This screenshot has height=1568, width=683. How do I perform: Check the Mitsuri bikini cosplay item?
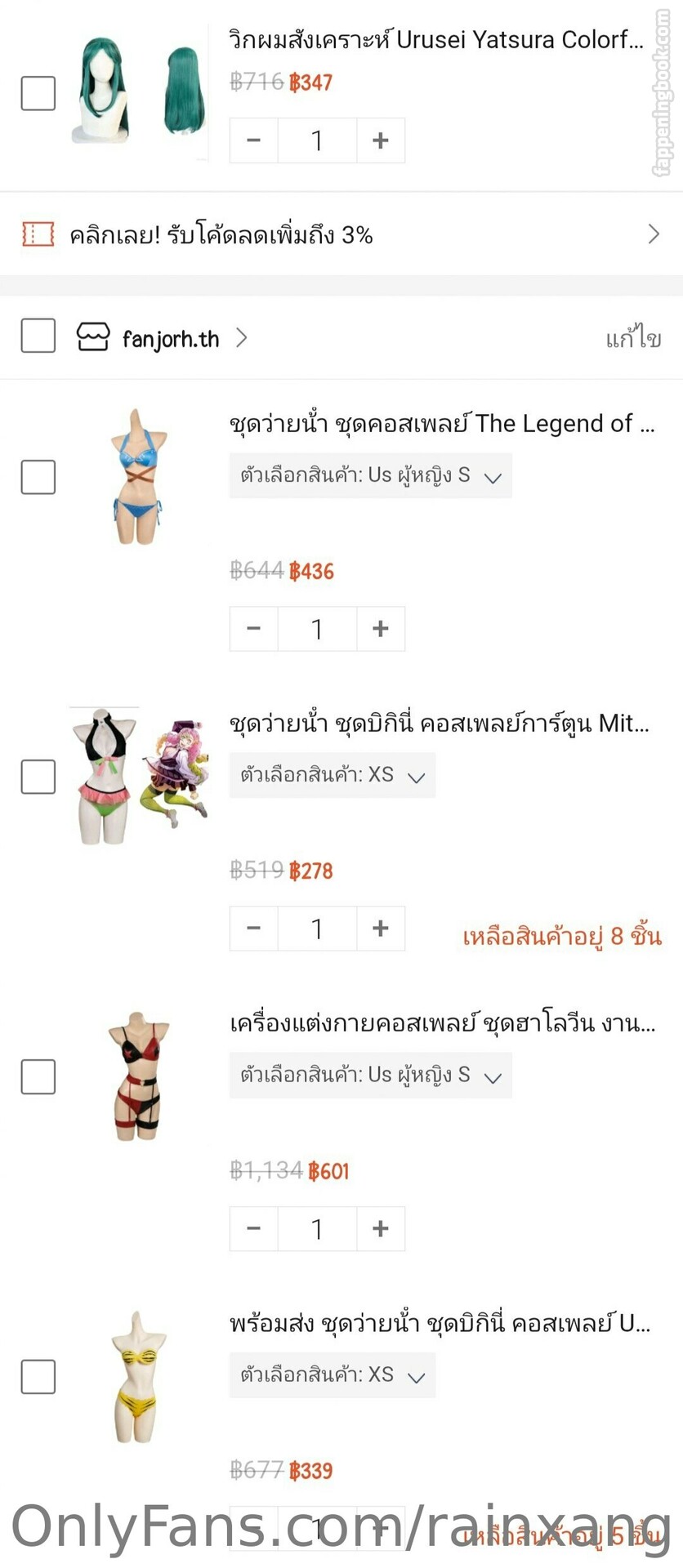38,777
